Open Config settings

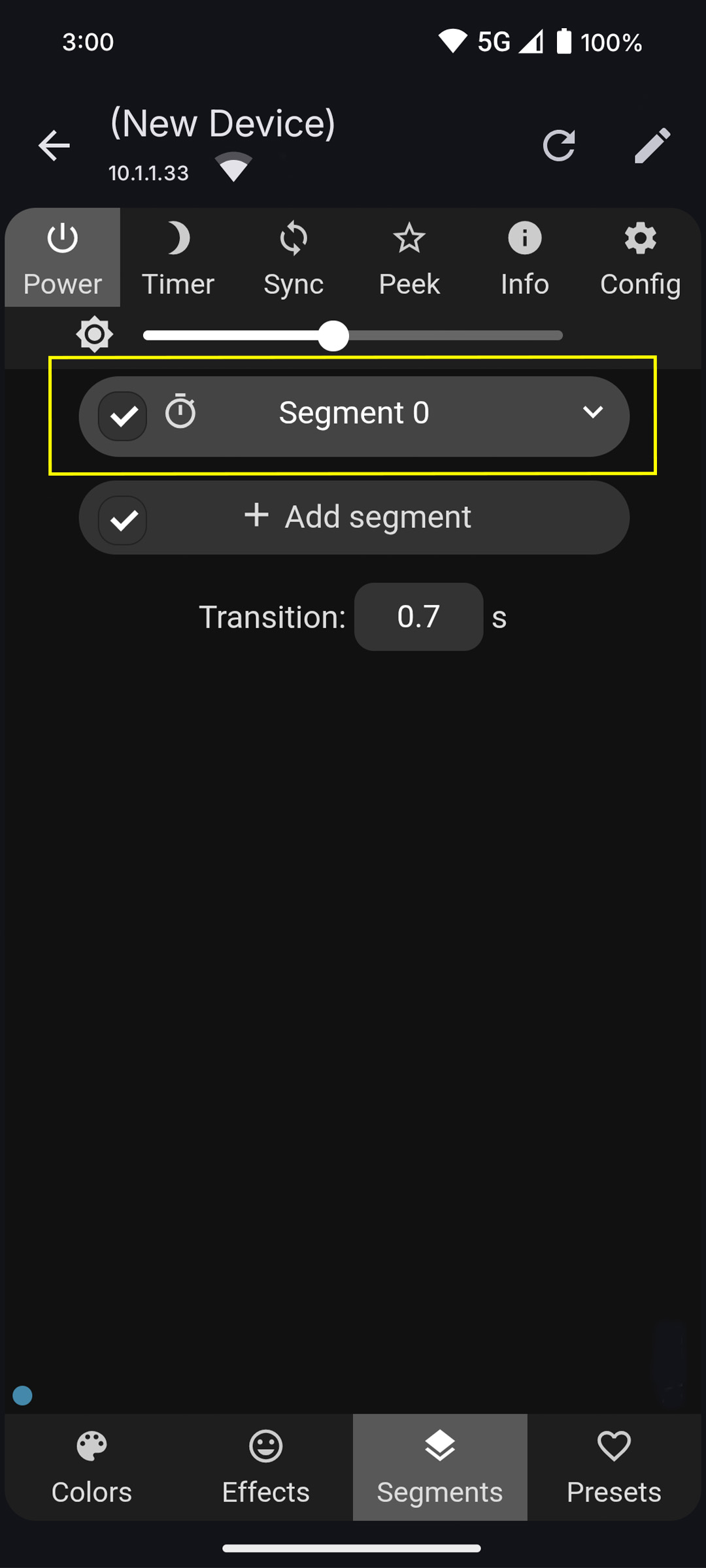[x=640, y=257]
